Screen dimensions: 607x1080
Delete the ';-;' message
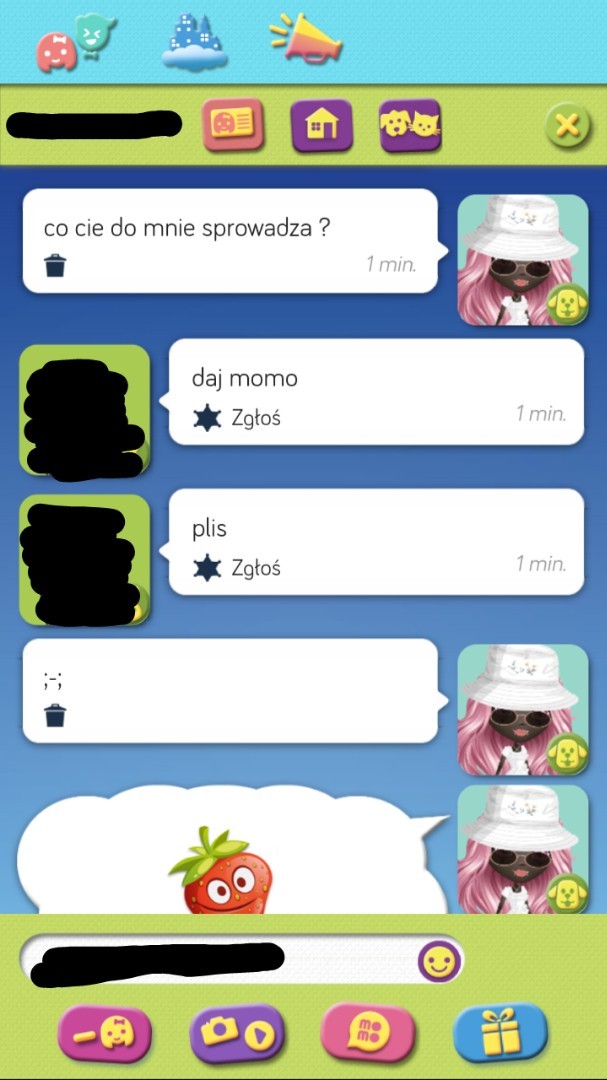point(55,716)
